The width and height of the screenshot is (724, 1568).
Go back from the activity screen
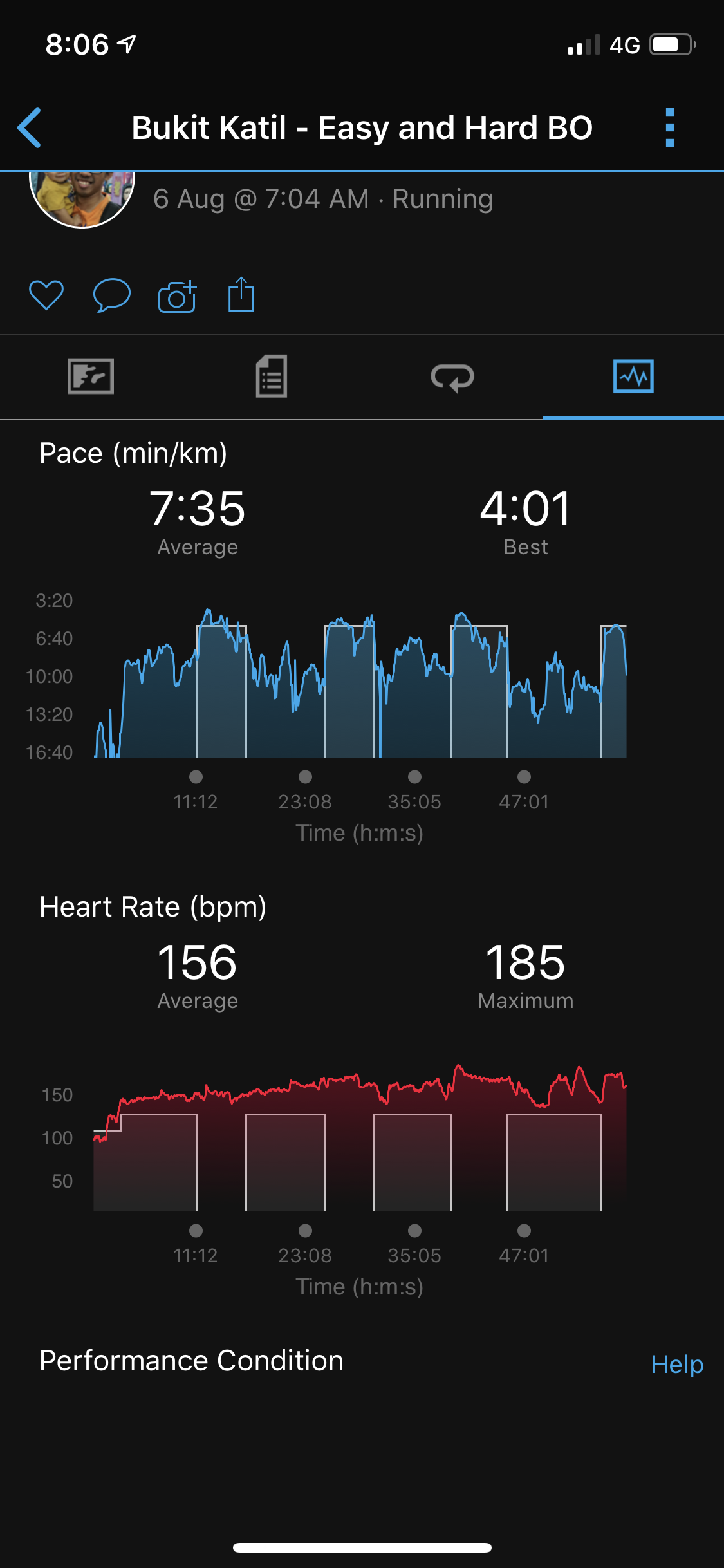pos(30,127)
